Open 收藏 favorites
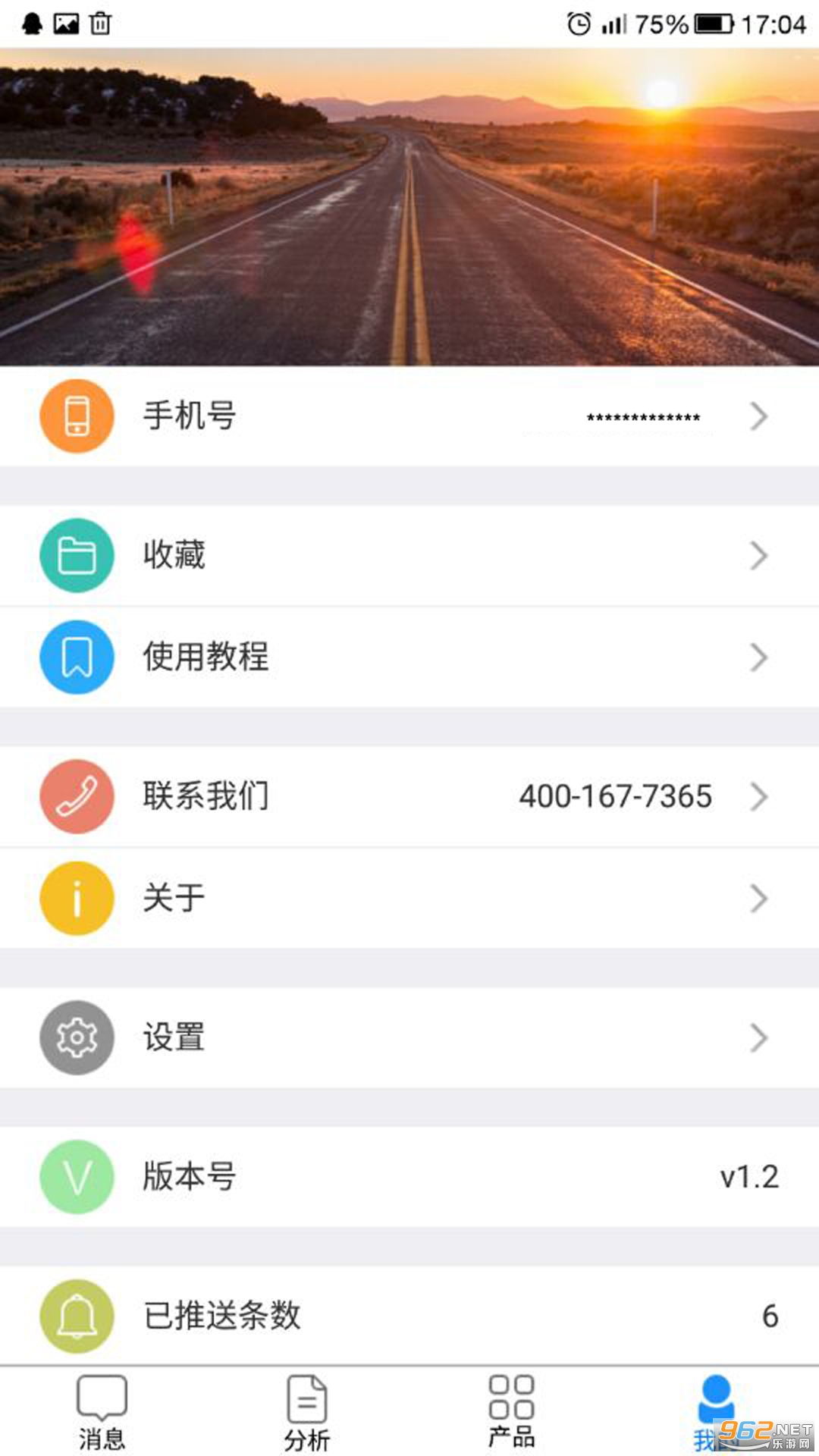819x1456 pixels. 409,555
